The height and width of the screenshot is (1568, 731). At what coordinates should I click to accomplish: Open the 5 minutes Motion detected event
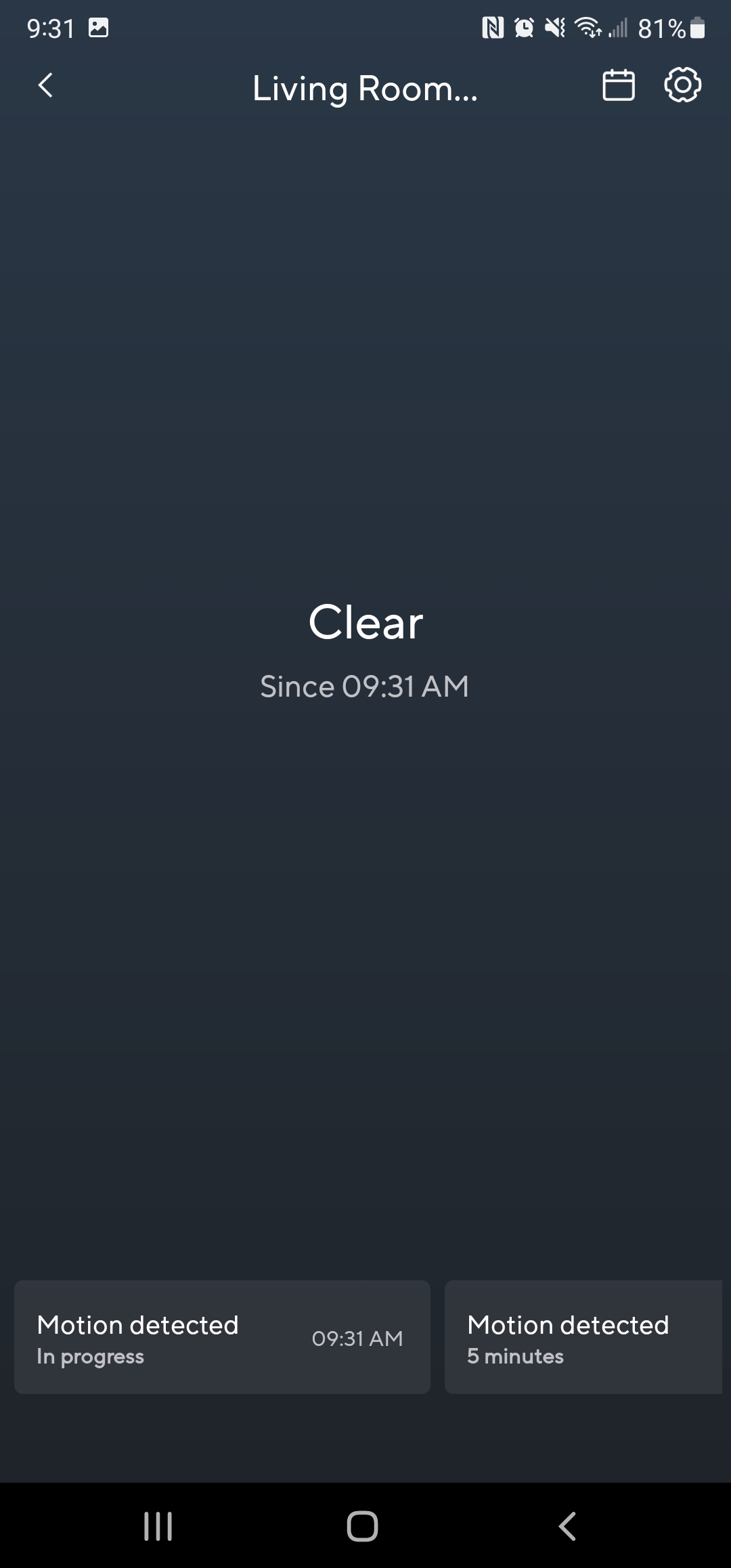tap(583, 1337)
